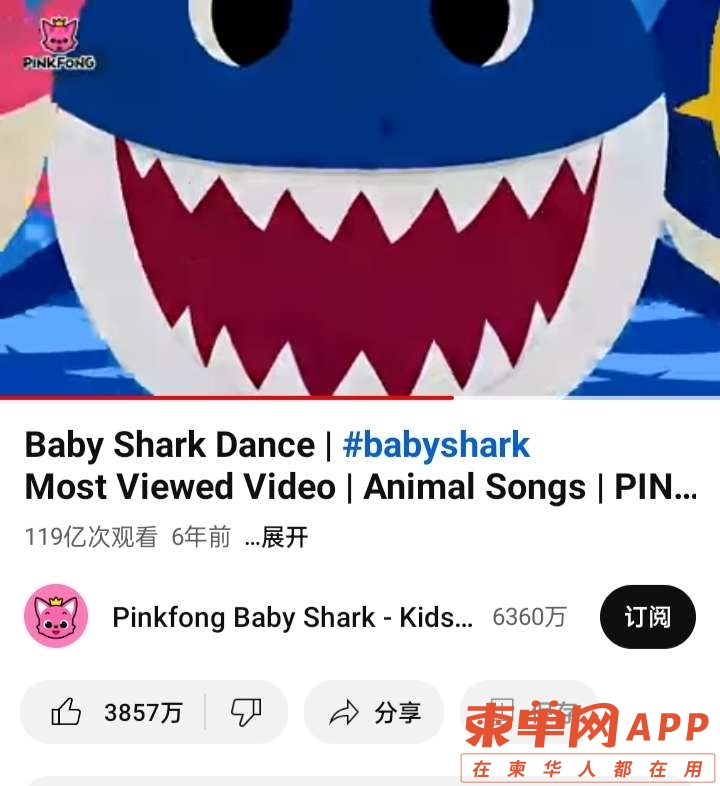Share this video via 分享 button
Screen dimensions: 720x786
(x=374, y=712)
